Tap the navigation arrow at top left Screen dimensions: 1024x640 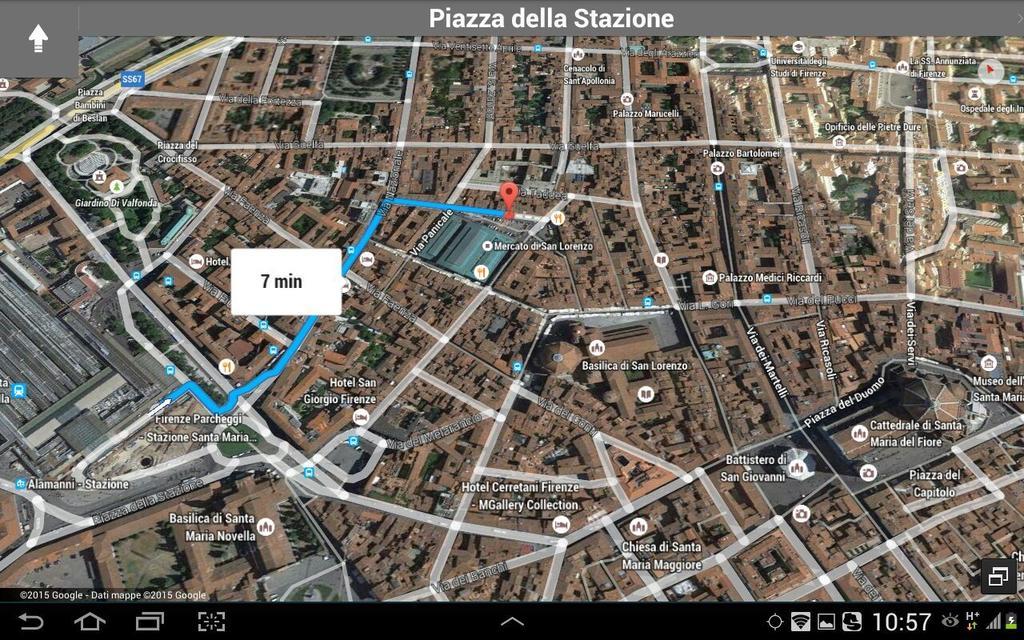(x=38, y=39)
